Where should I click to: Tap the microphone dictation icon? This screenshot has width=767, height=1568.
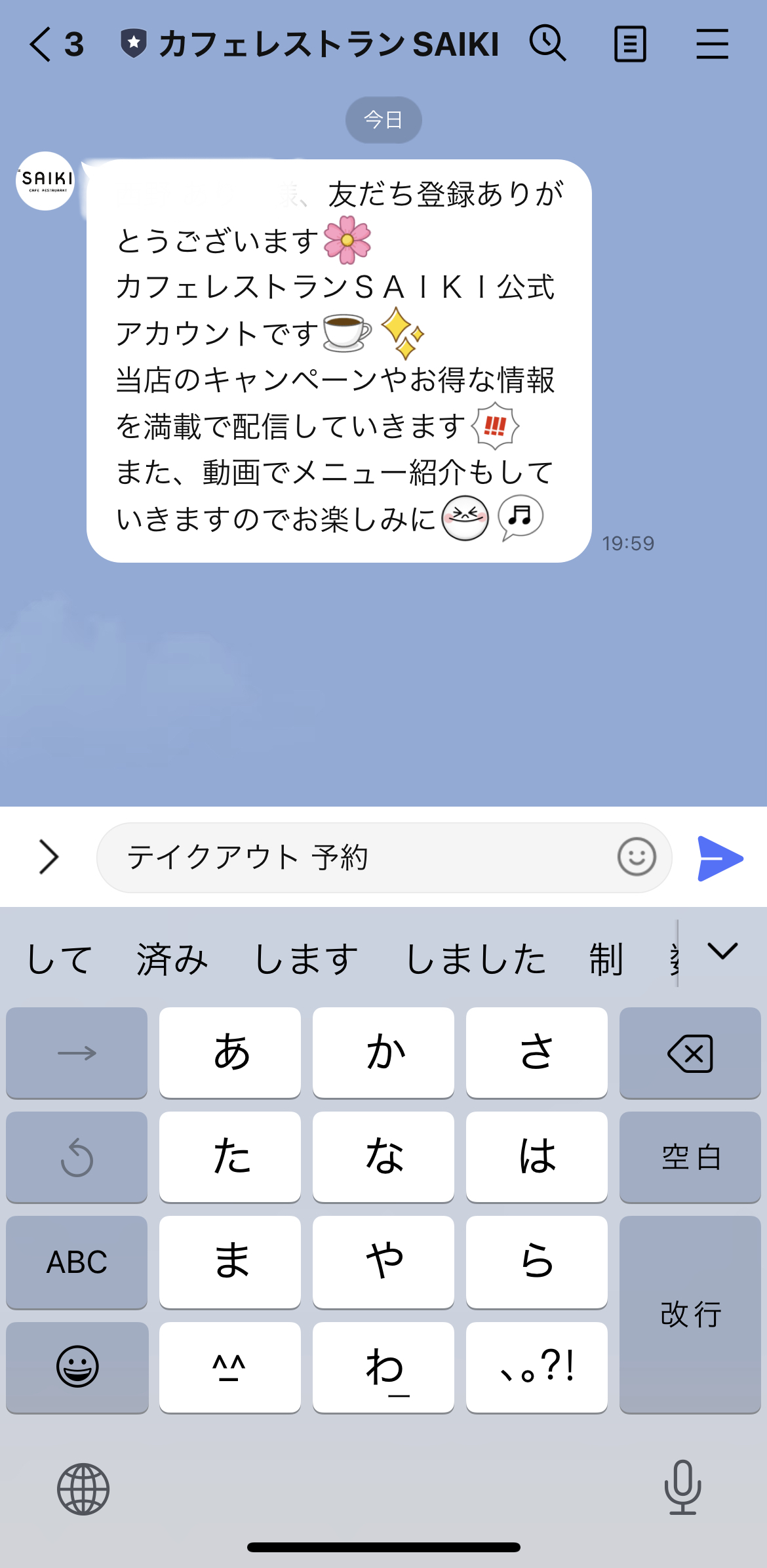(684, 1487)
